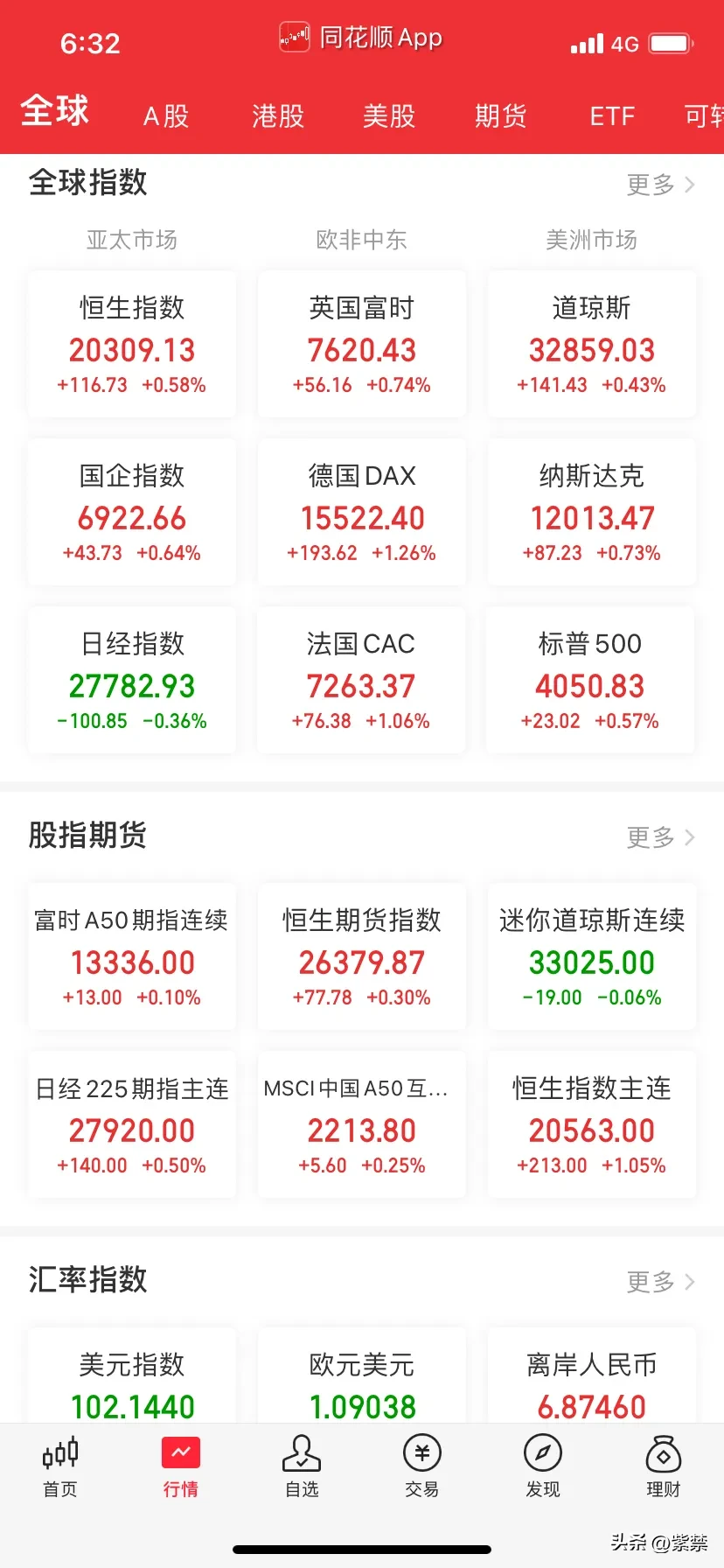View more under 汇率指数
The height and width of the screenshot is (1568, 724).
tap(660, 1282)
